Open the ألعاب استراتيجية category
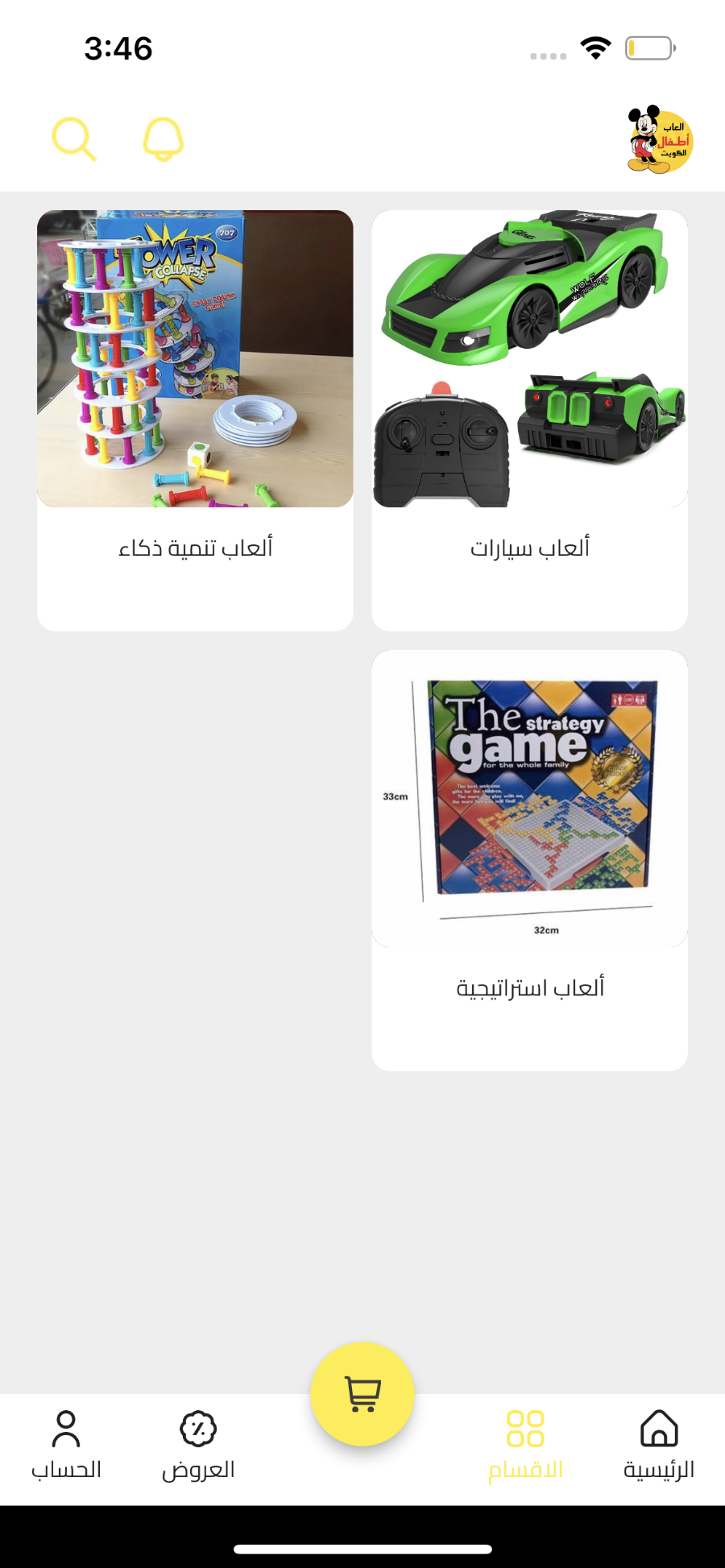The height and width of the screenshot is (1568, 725). (529, 860)
